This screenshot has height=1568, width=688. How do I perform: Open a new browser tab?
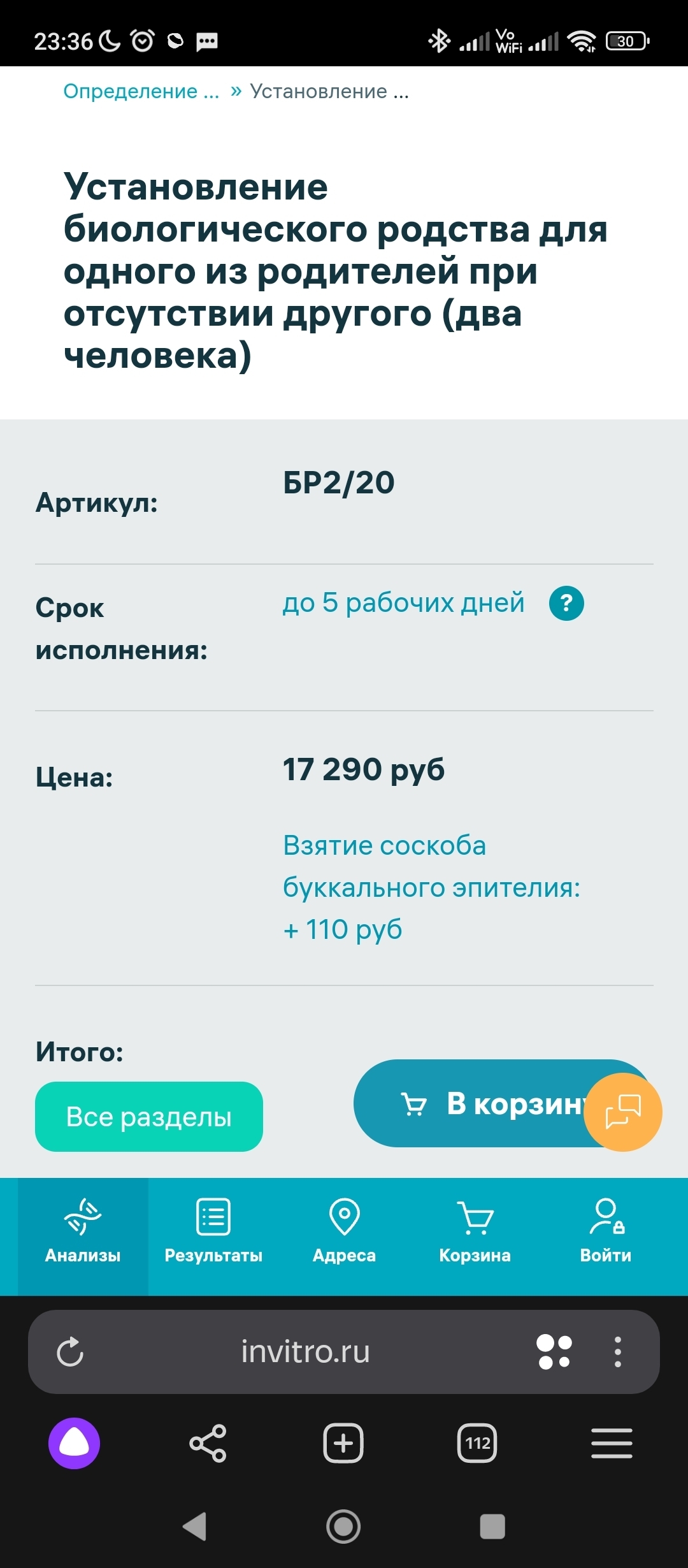tap(343, 1443)
